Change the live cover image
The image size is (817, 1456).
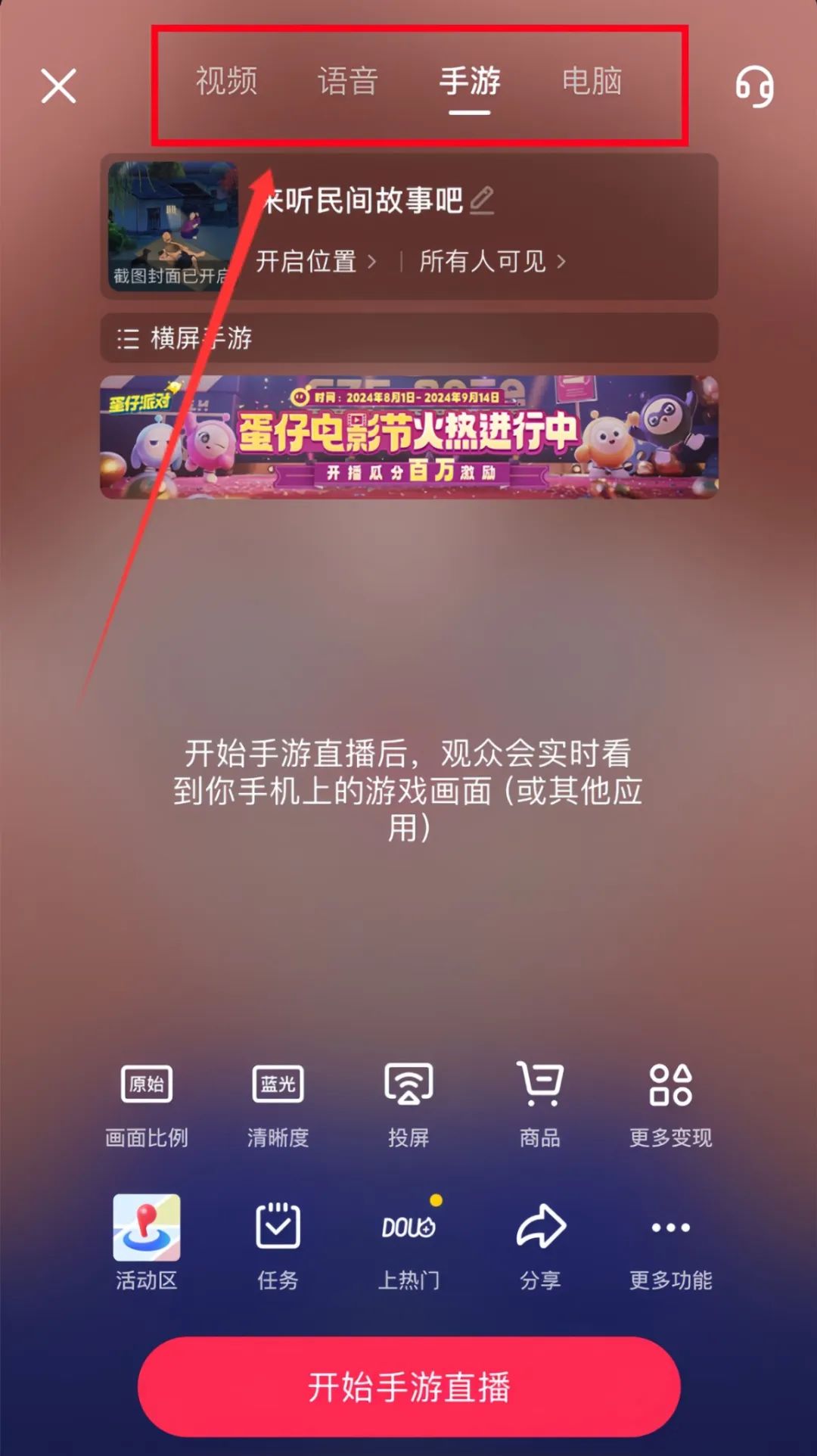[172, 226]
